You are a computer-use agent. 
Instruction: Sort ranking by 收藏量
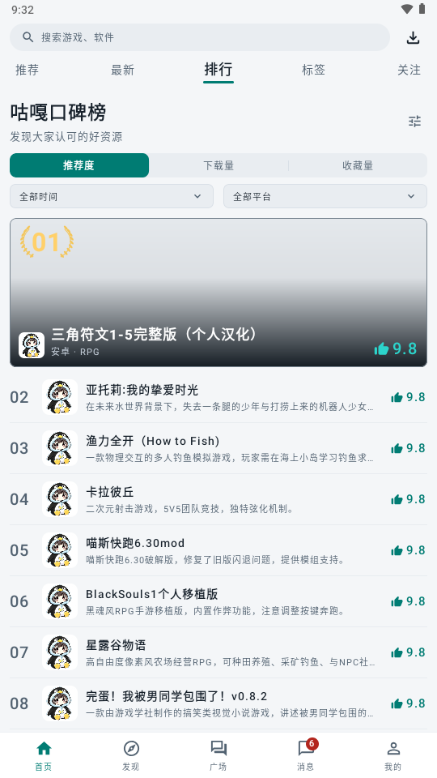pos(358,165)
